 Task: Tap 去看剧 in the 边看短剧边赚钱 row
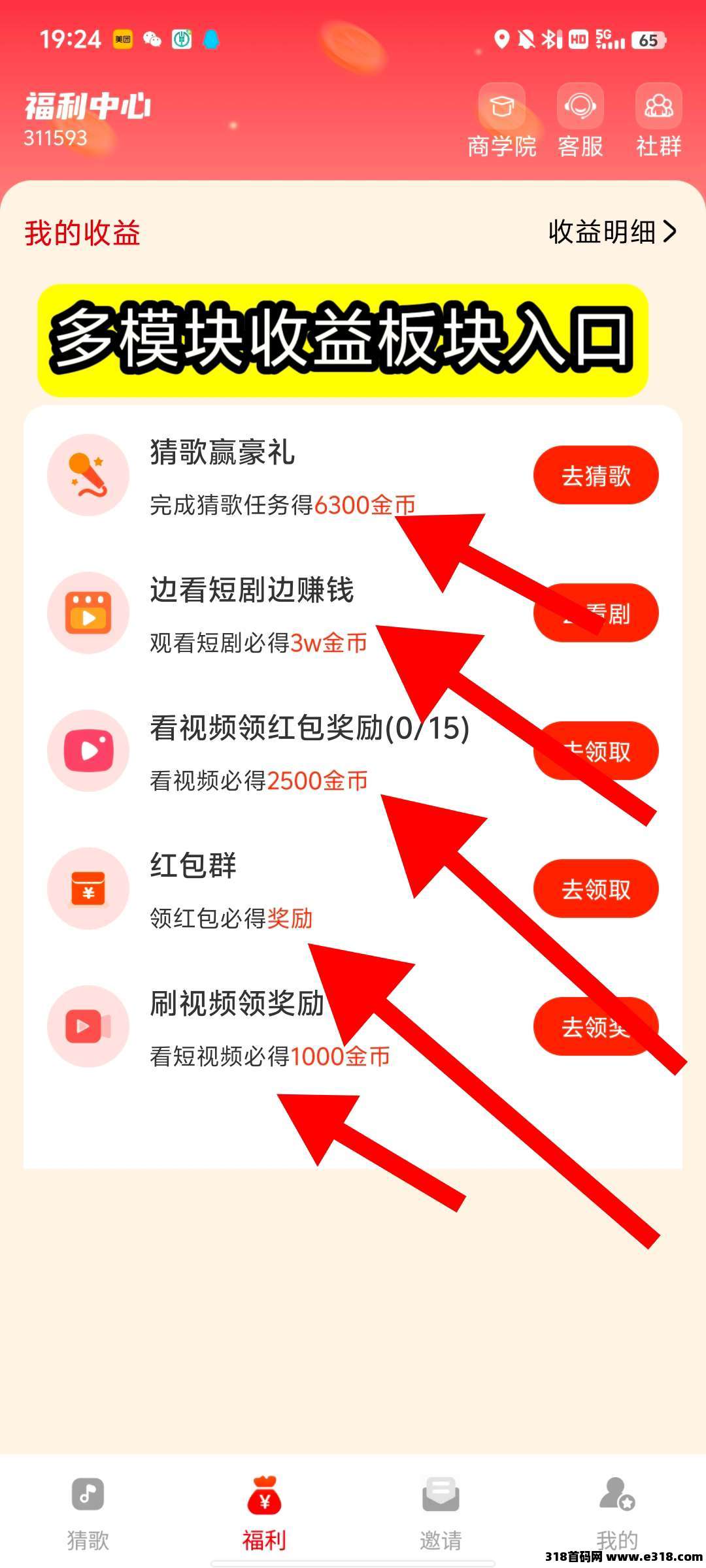pyautogui.click(x=596, y=613)
